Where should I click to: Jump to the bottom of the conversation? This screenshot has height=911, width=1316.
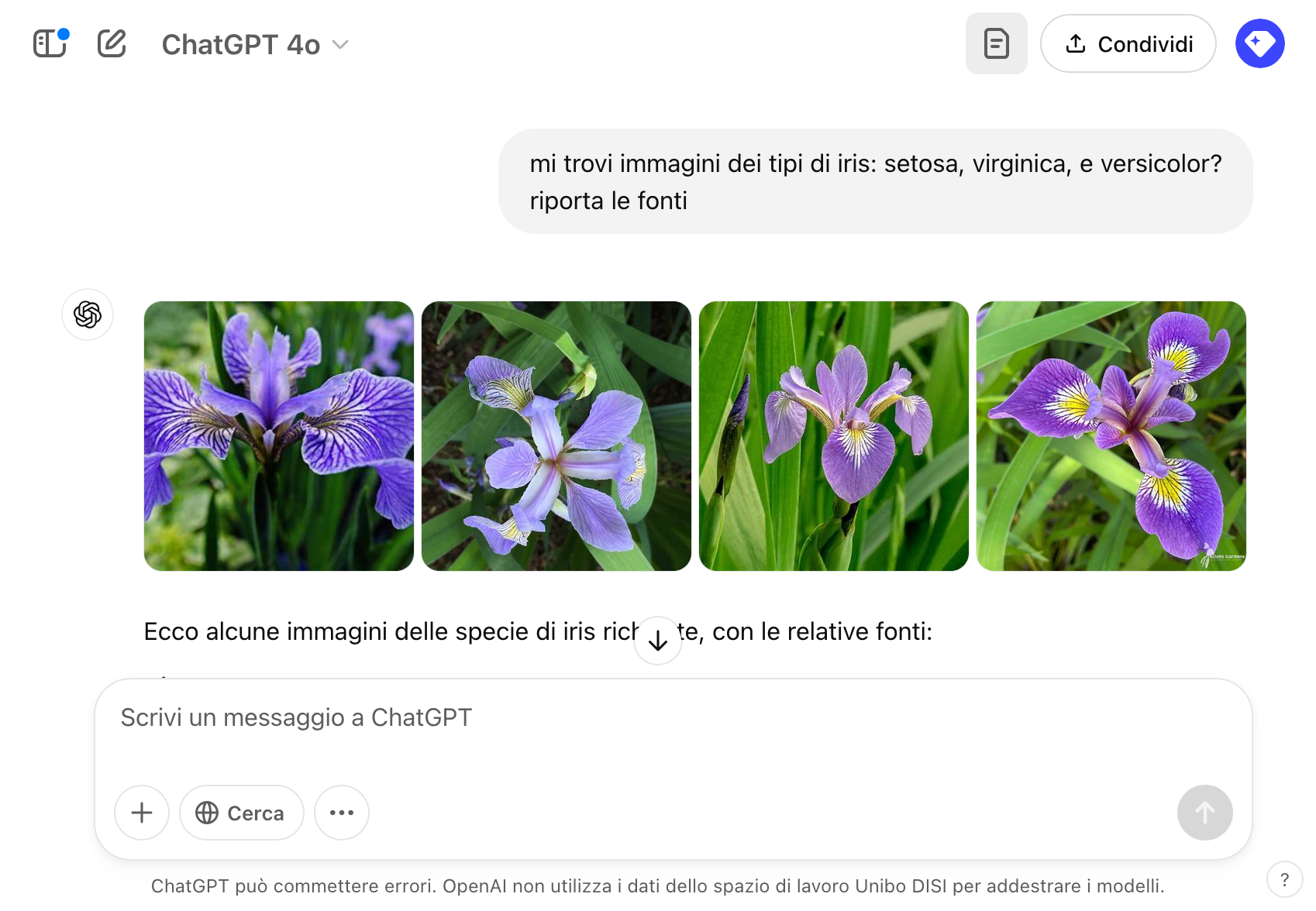[658, 641]
